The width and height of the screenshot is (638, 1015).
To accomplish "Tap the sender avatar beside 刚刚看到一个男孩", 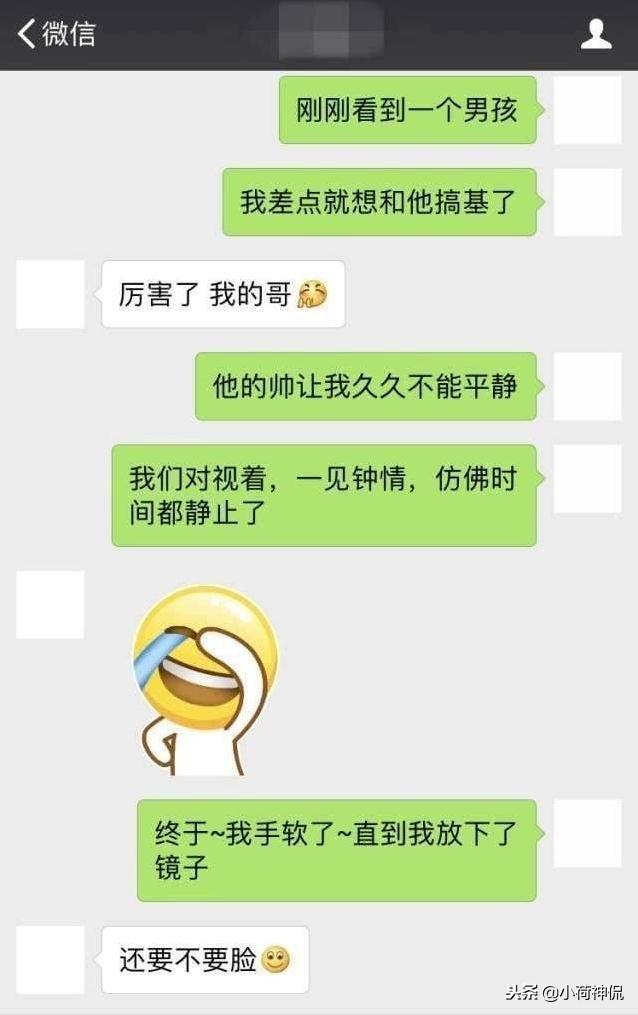I will pyautogui.click(x=587, y=110).
